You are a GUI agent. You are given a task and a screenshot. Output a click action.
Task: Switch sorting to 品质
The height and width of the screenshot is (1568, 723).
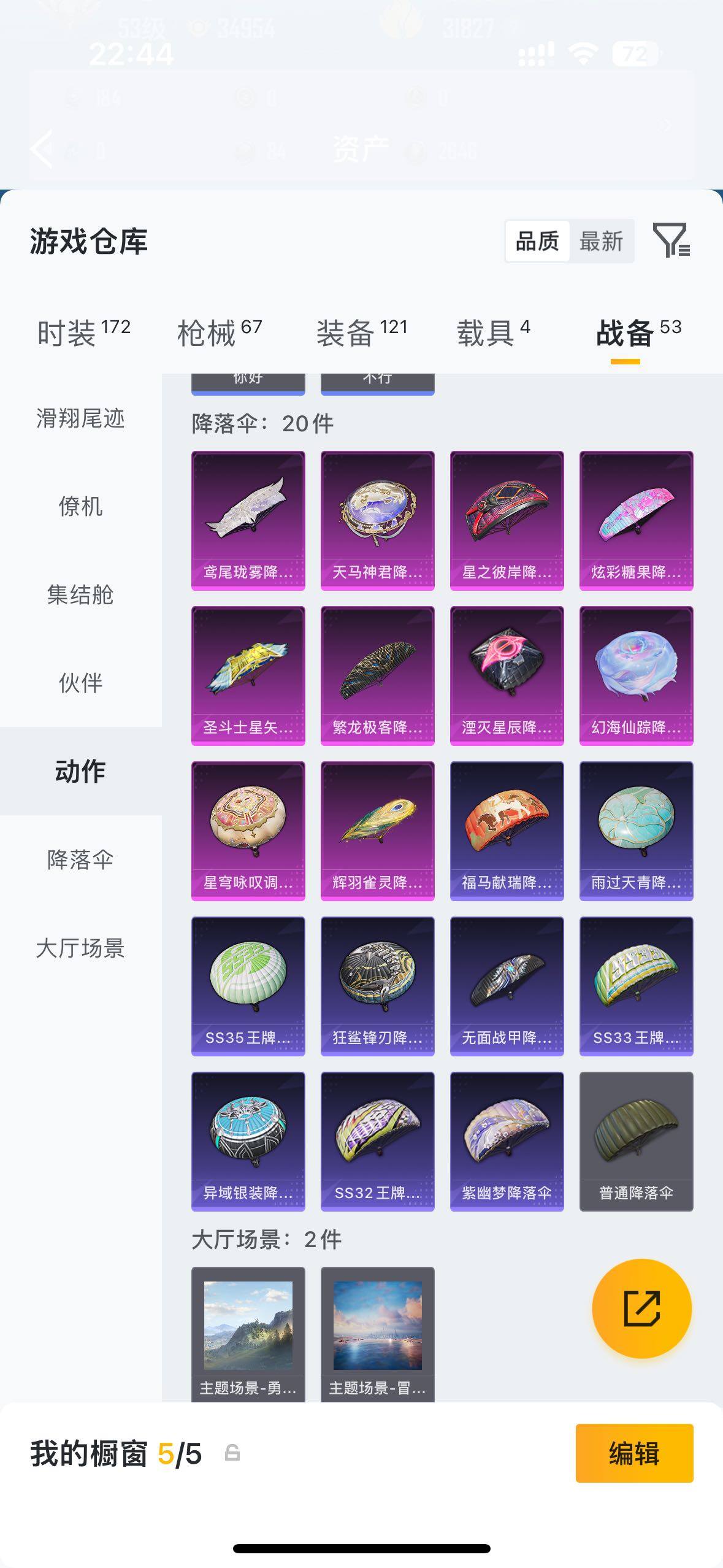click(x=536, y=242)
